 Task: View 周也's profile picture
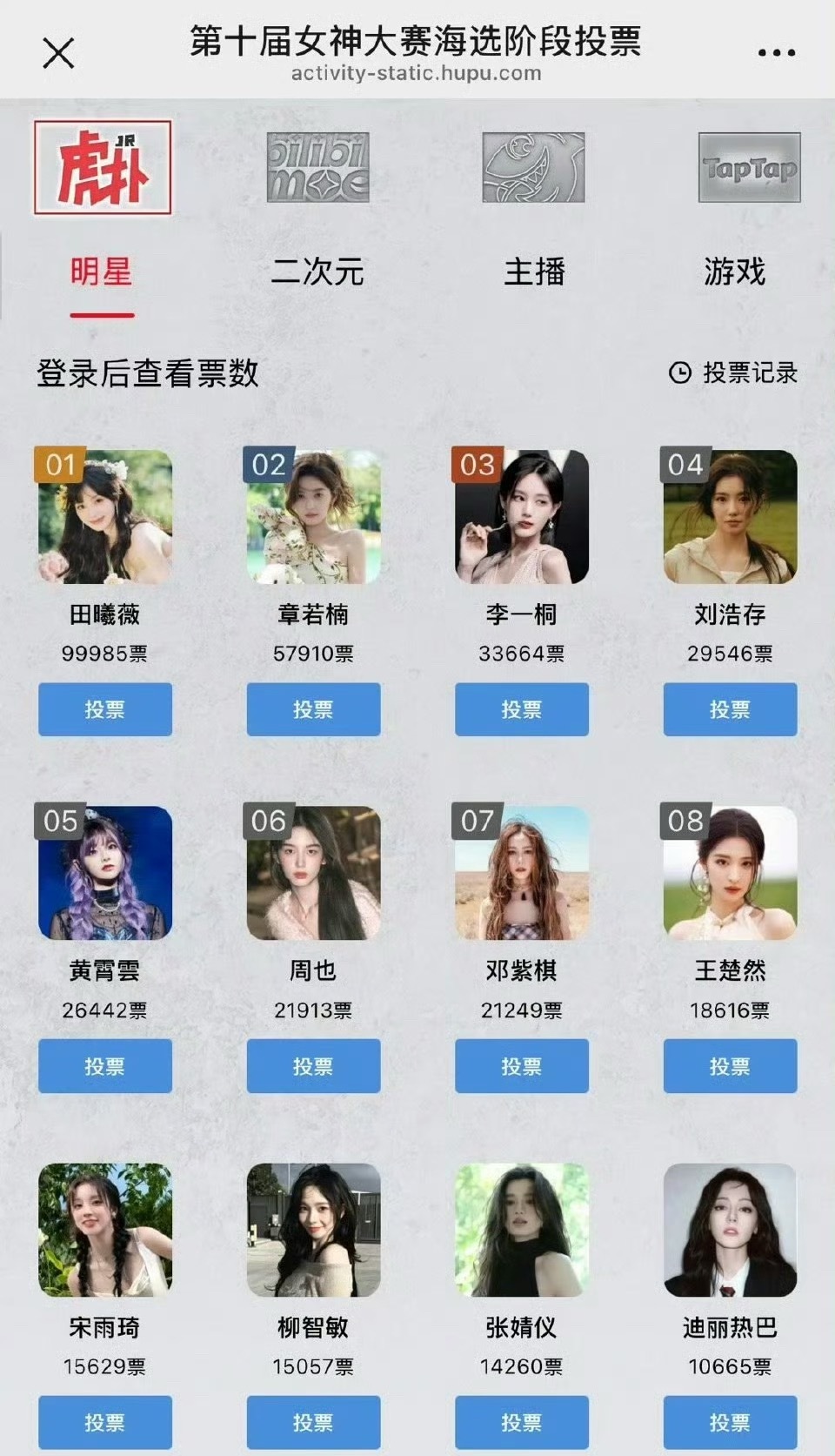[x=312, y=875]
